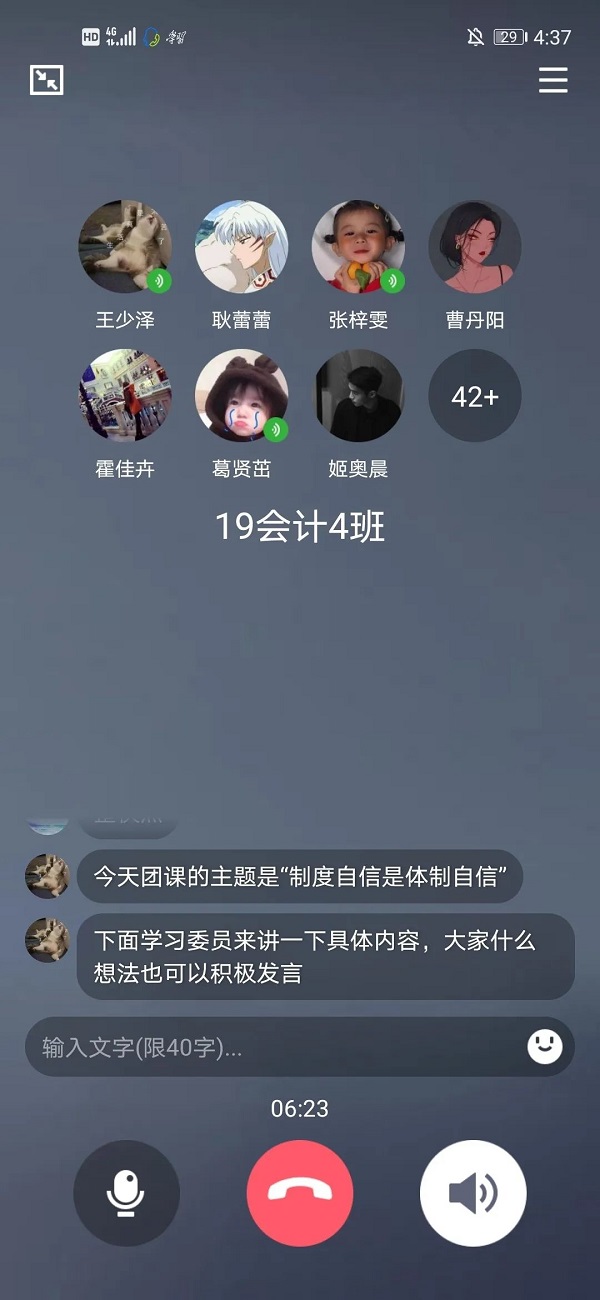Open 耿蕾蕾's avatar

tap(241, 247)
